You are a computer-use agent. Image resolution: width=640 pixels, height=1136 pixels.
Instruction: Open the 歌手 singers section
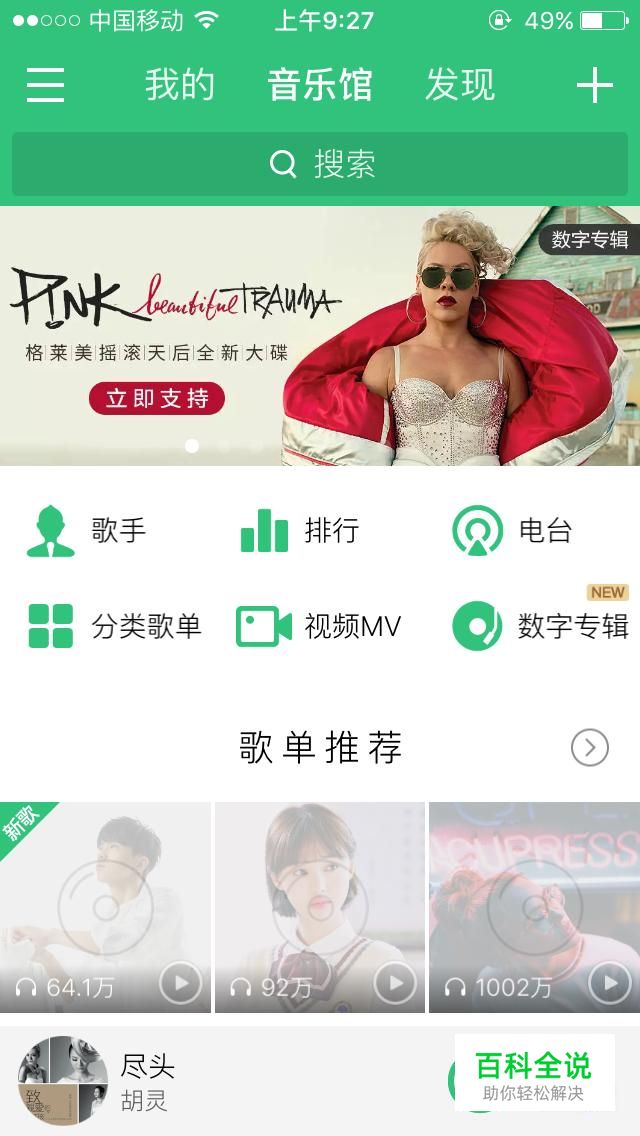[x=88, y=530]
